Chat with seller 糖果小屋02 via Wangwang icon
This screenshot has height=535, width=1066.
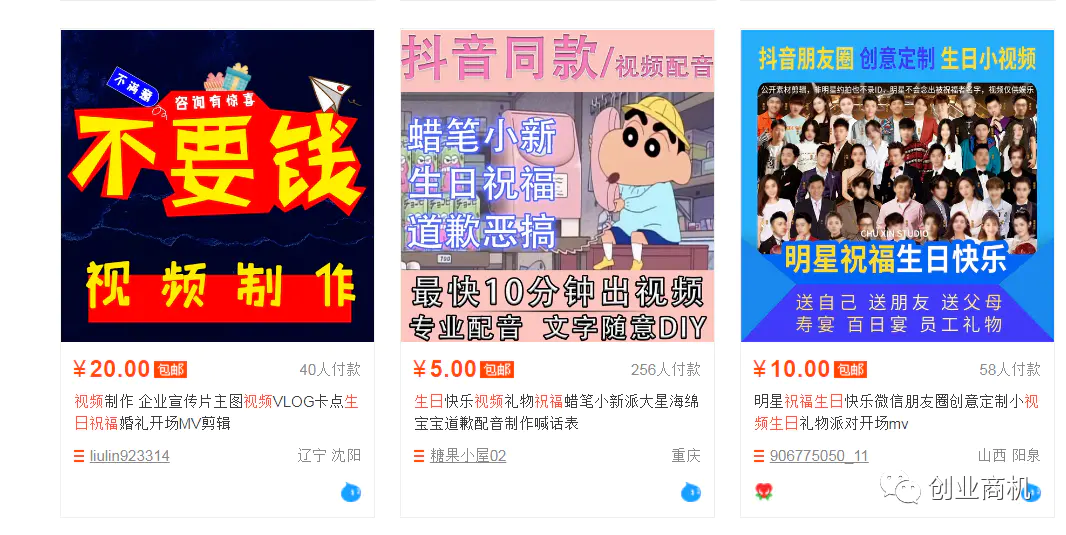[690, 492]
